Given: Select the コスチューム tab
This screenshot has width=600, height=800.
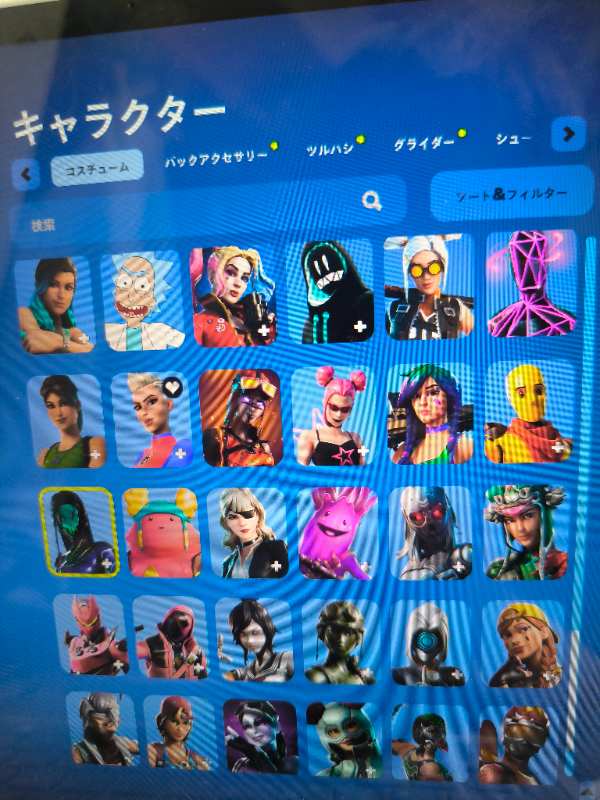Looking at the screenshot, I should (x=96, y=168).
